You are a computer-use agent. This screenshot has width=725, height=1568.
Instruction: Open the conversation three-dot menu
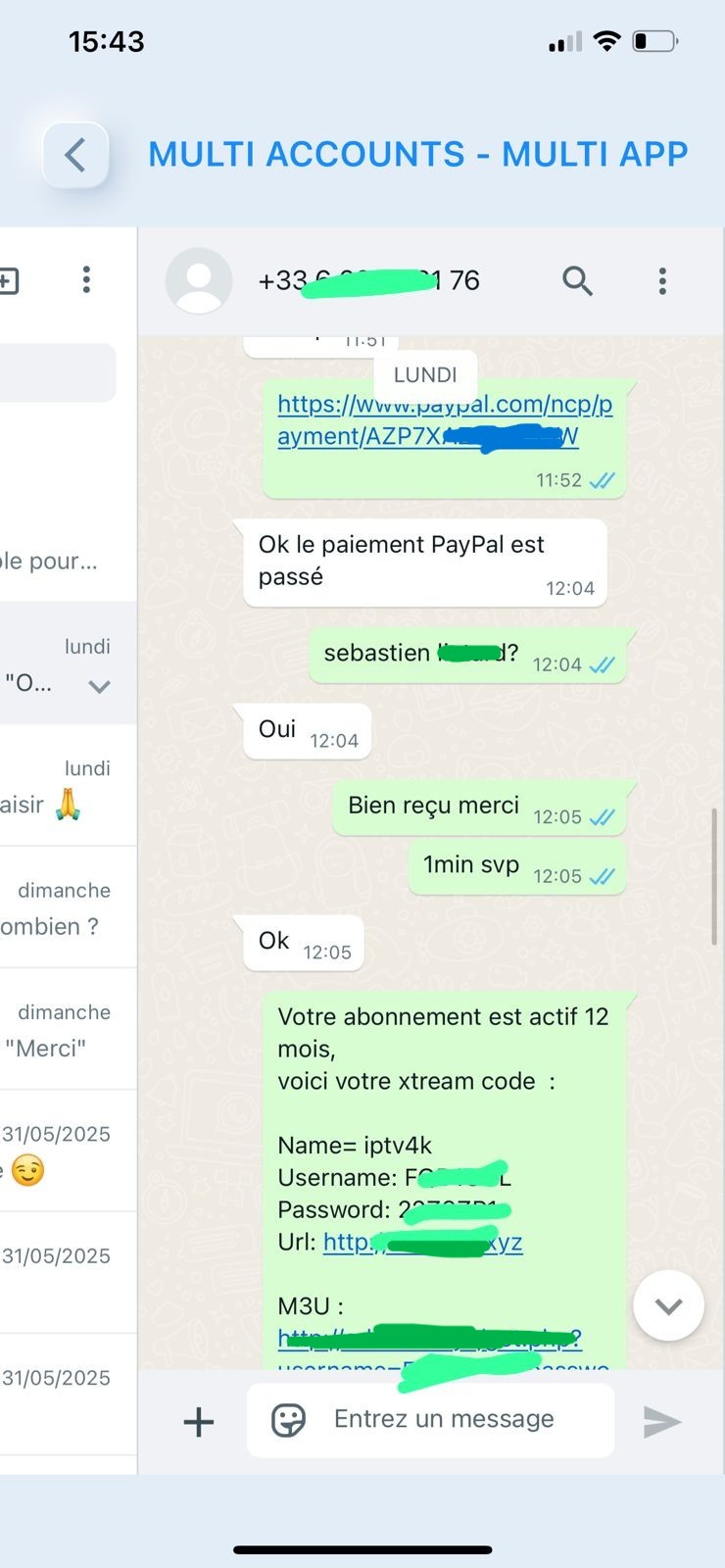[663, 281]
